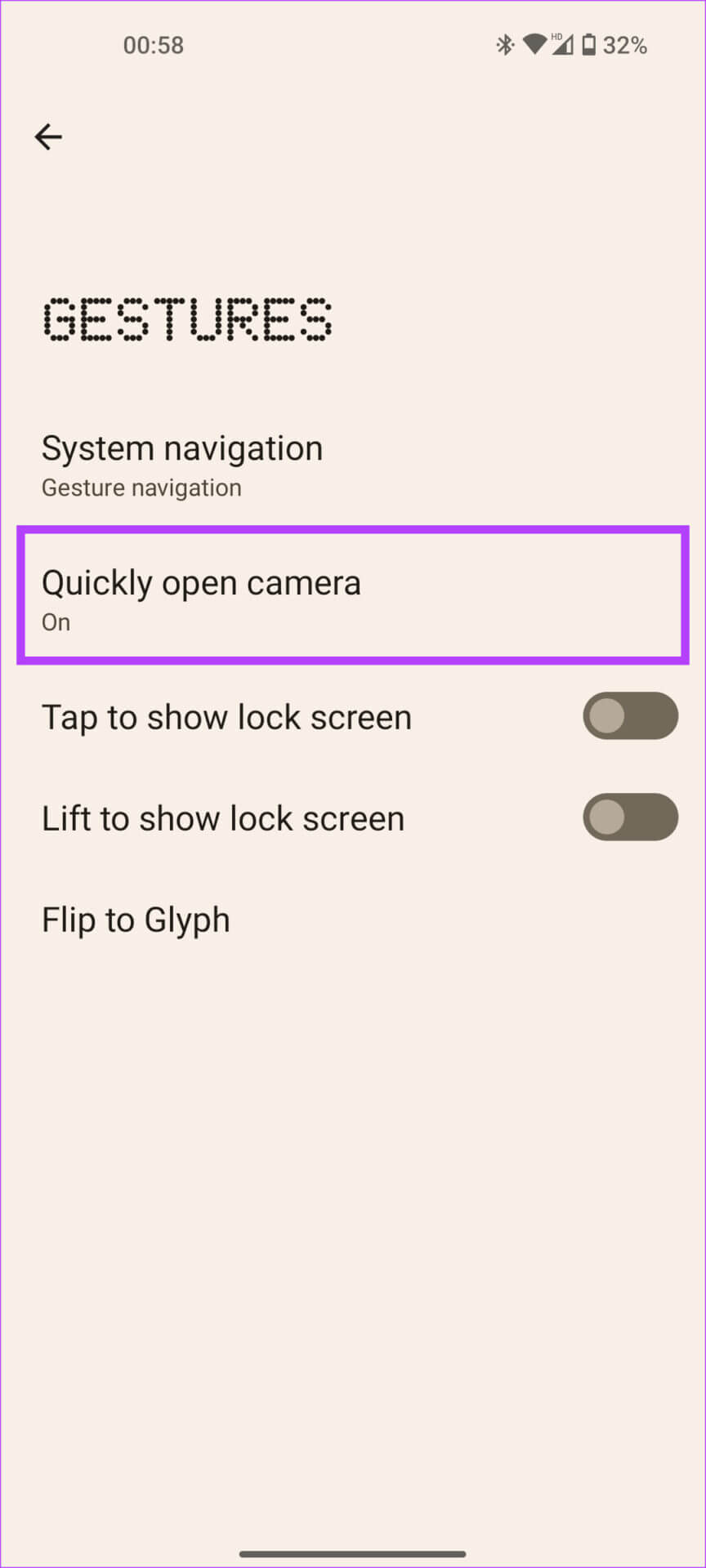Turn on Lift to show lock screen
706x1568 pixels.
coord(629,817)
